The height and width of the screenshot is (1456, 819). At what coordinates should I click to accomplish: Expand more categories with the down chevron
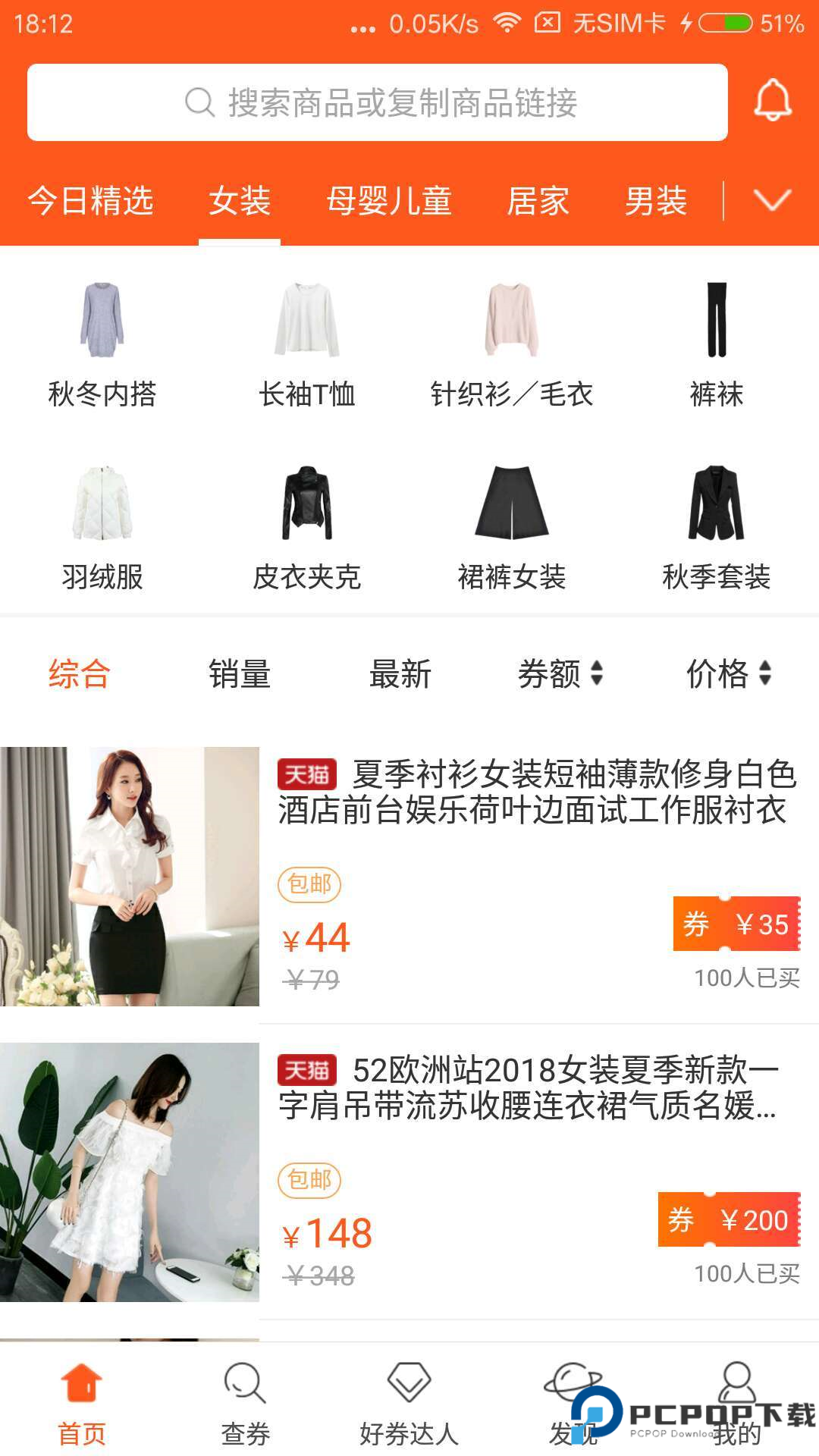[771, 201]
